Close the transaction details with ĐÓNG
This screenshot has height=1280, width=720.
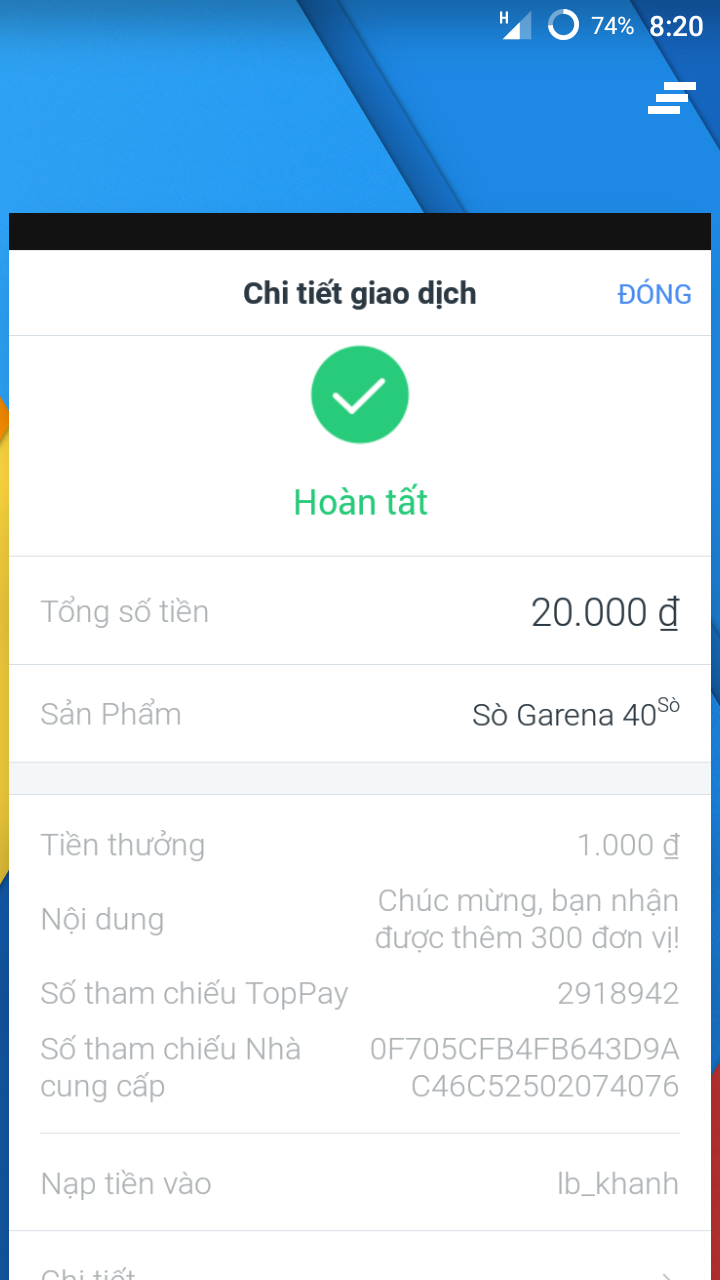pyautogui.click(x=654, y=294)
